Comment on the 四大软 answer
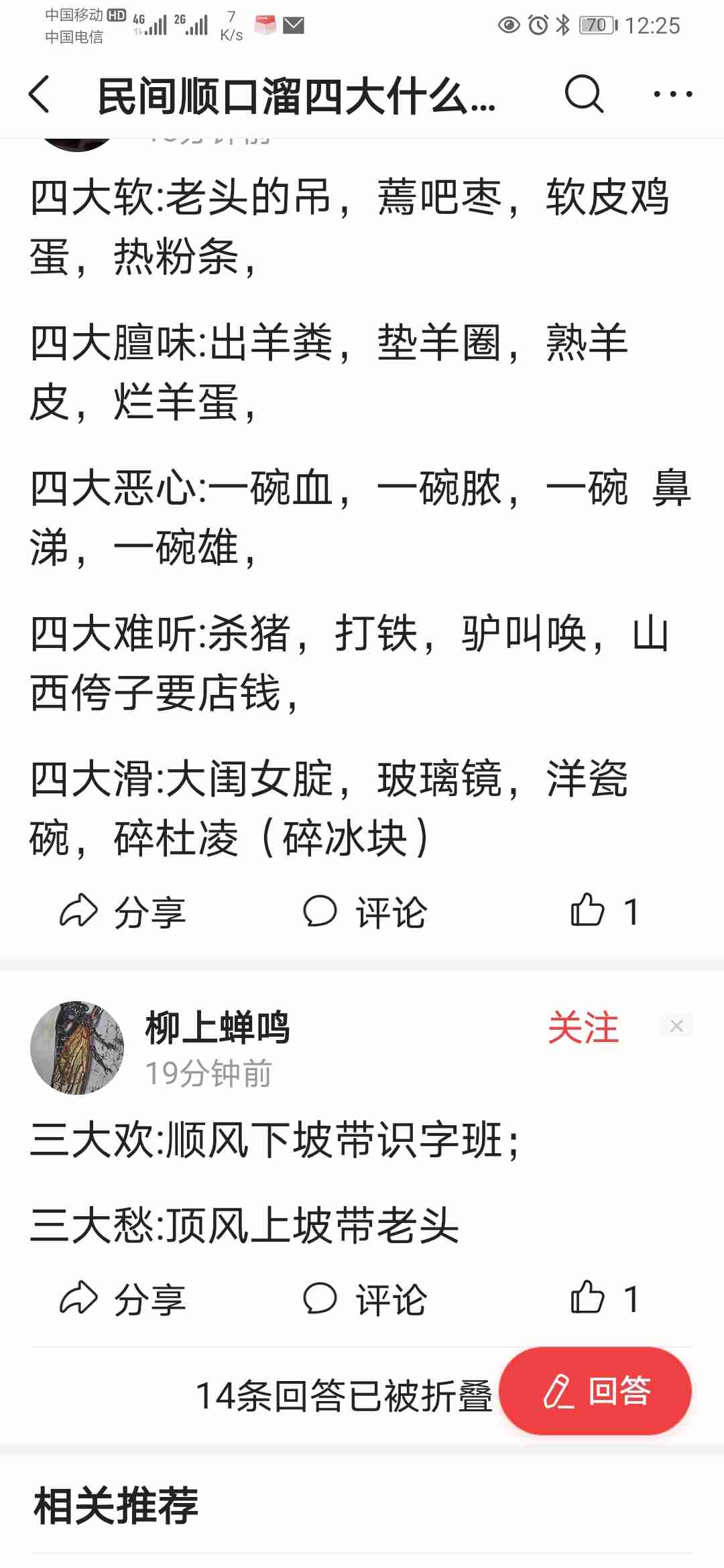Image resolution: width=724 pixels, height=1568 pixels. point(364,912)
